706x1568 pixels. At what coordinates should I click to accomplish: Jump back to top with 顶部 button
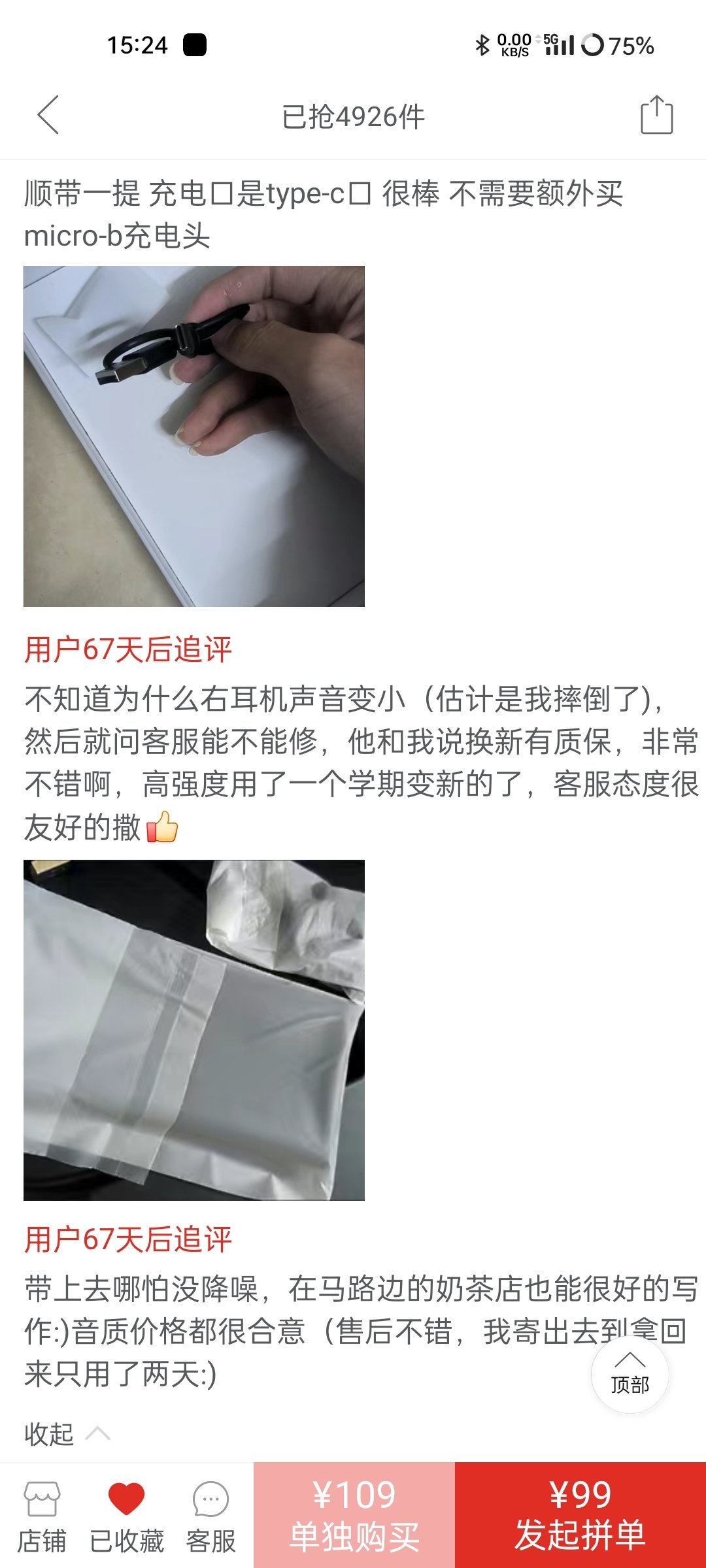[x=630, y=1375]
